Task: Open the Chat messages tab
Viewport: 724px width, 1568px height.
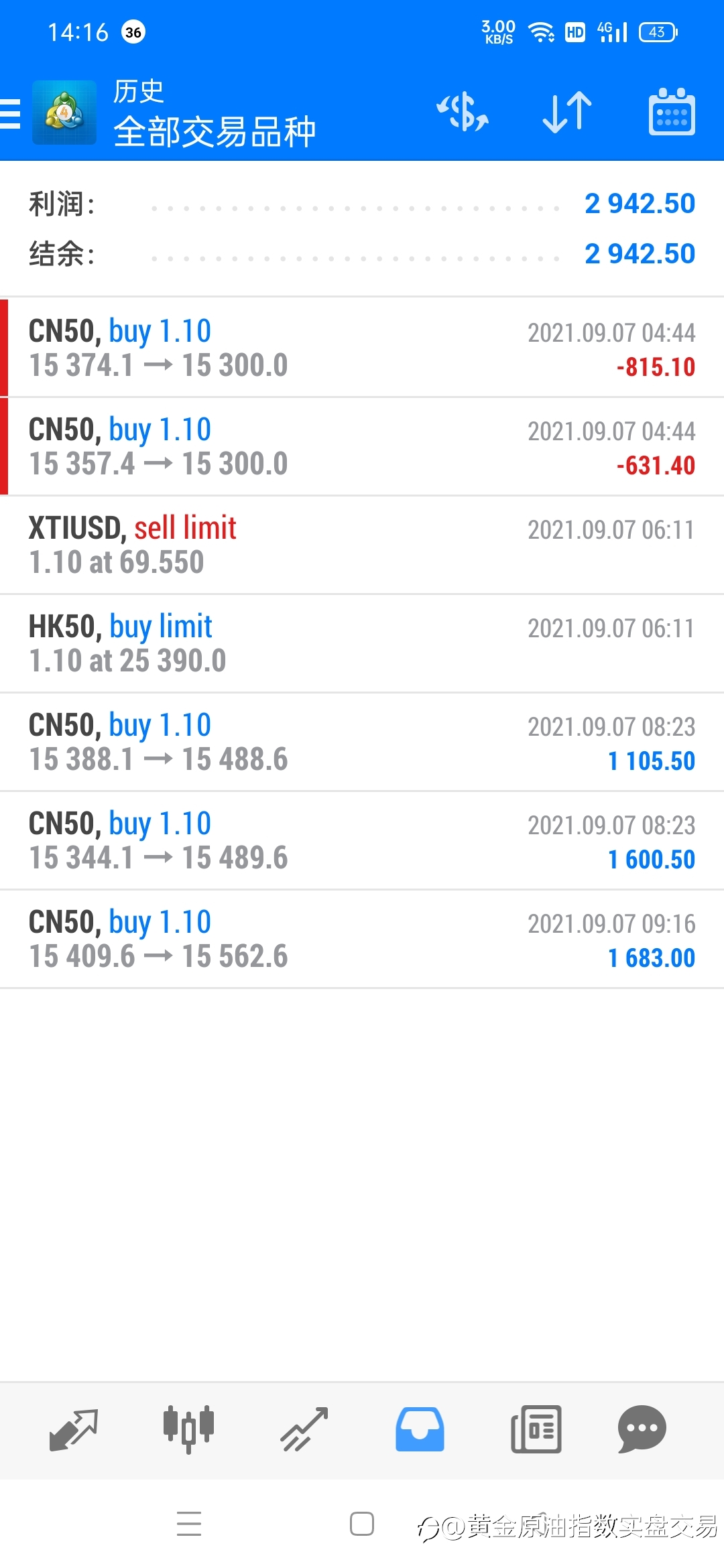Action: 642,1429
